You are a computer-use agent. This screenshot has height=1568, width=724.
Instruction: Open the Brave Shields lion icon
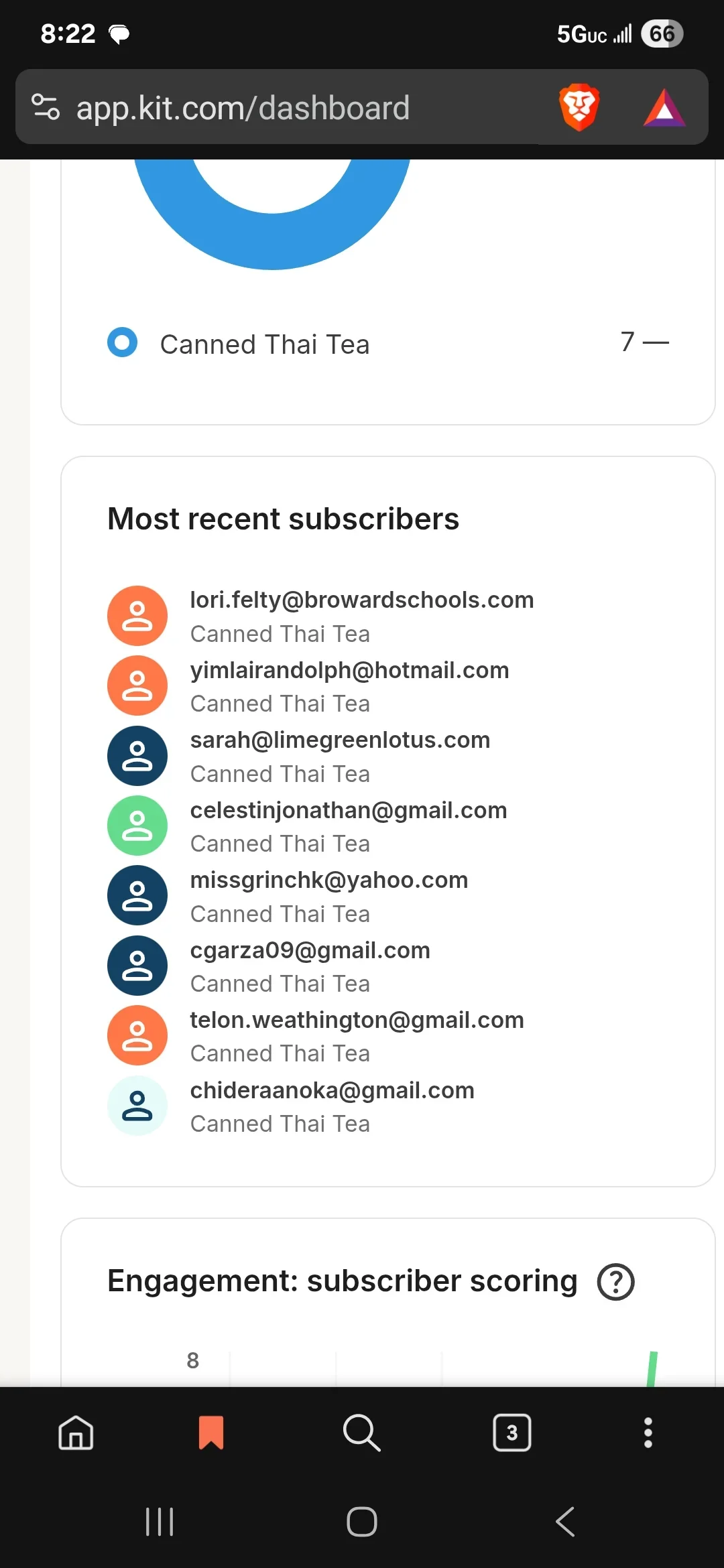coord(579,107)
